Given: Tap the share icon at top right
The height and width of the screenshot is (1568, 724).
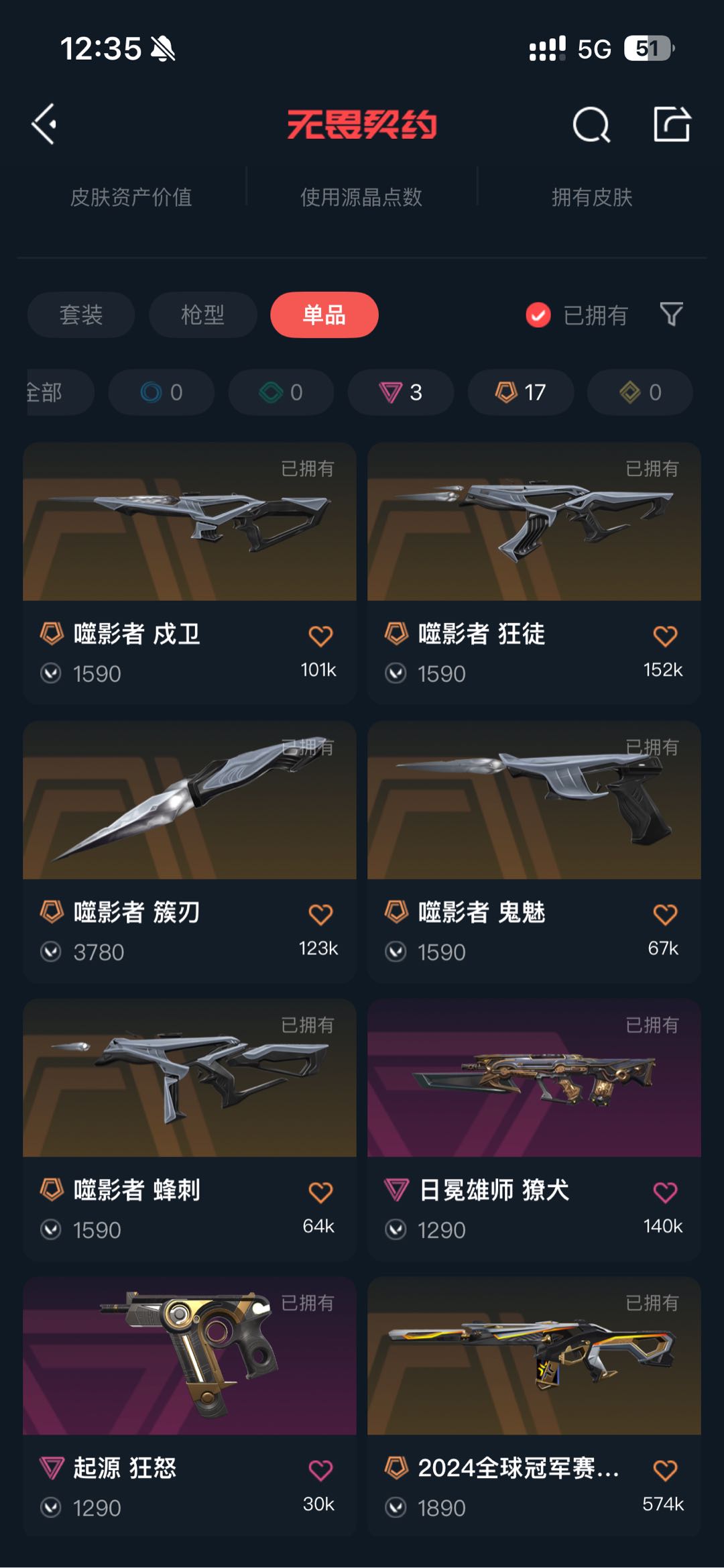Looking at the screenshot, I should click(672, 124).
